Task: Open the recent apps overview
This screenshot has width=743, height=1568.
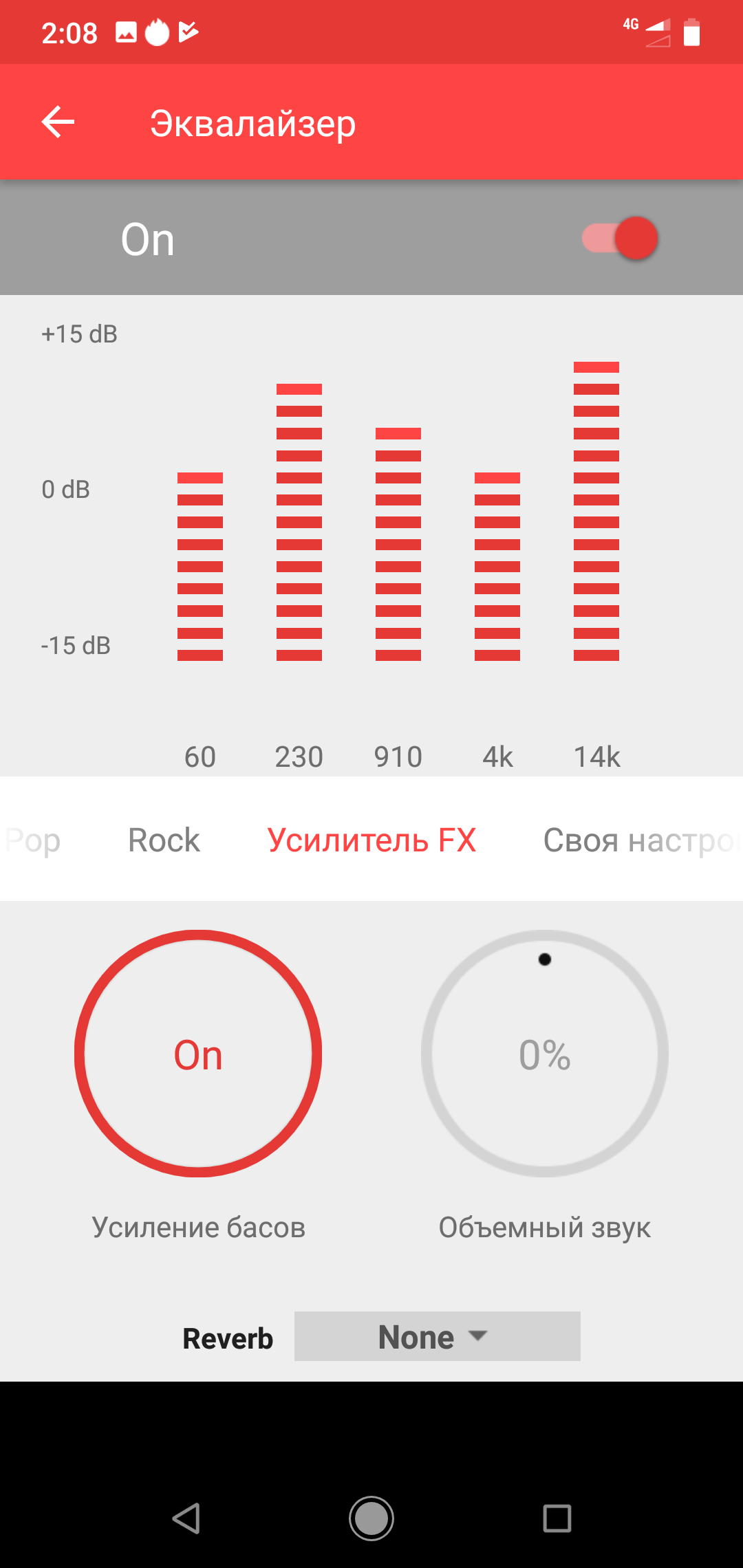Action: [557, 1518]
